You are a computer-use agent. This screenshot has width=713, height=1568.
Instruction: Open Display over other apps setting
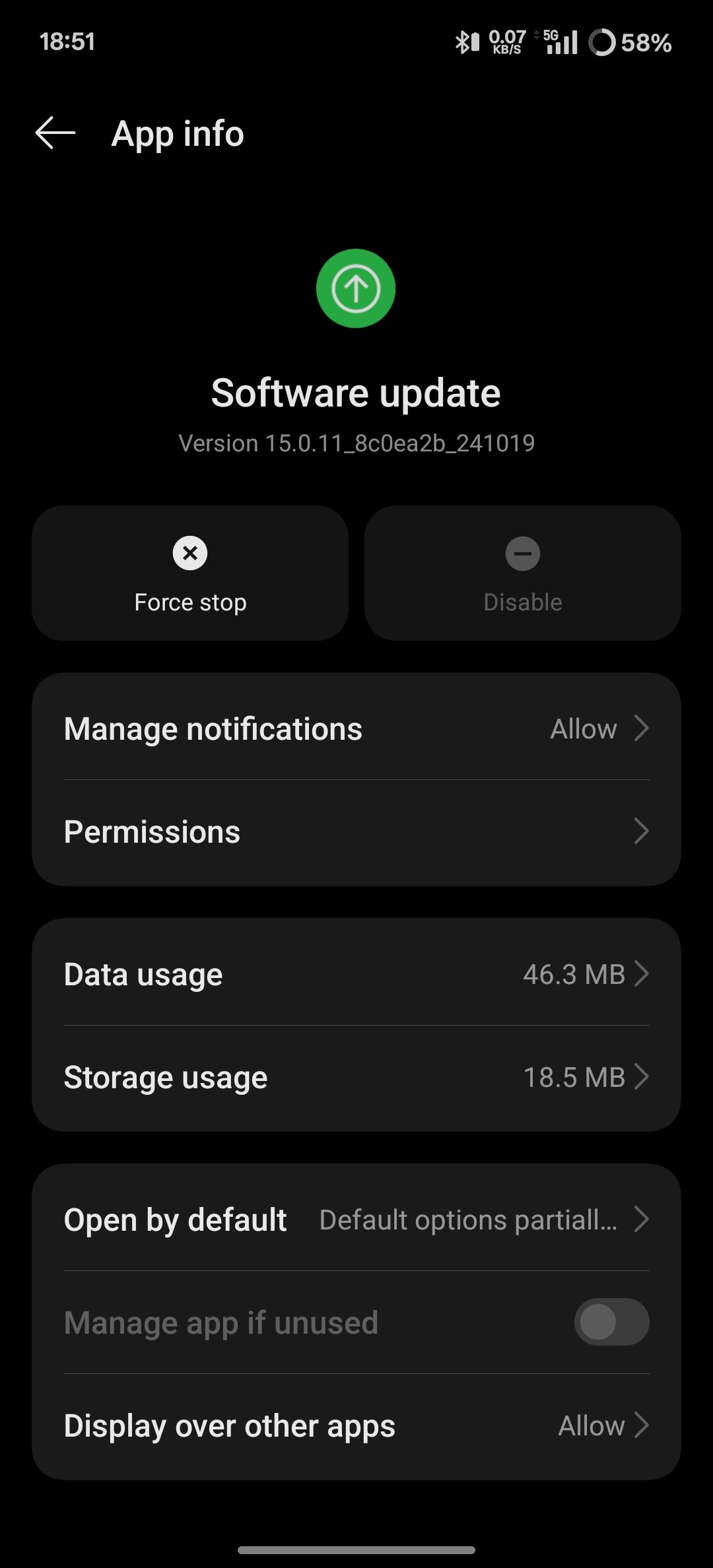pos(356,1425)
